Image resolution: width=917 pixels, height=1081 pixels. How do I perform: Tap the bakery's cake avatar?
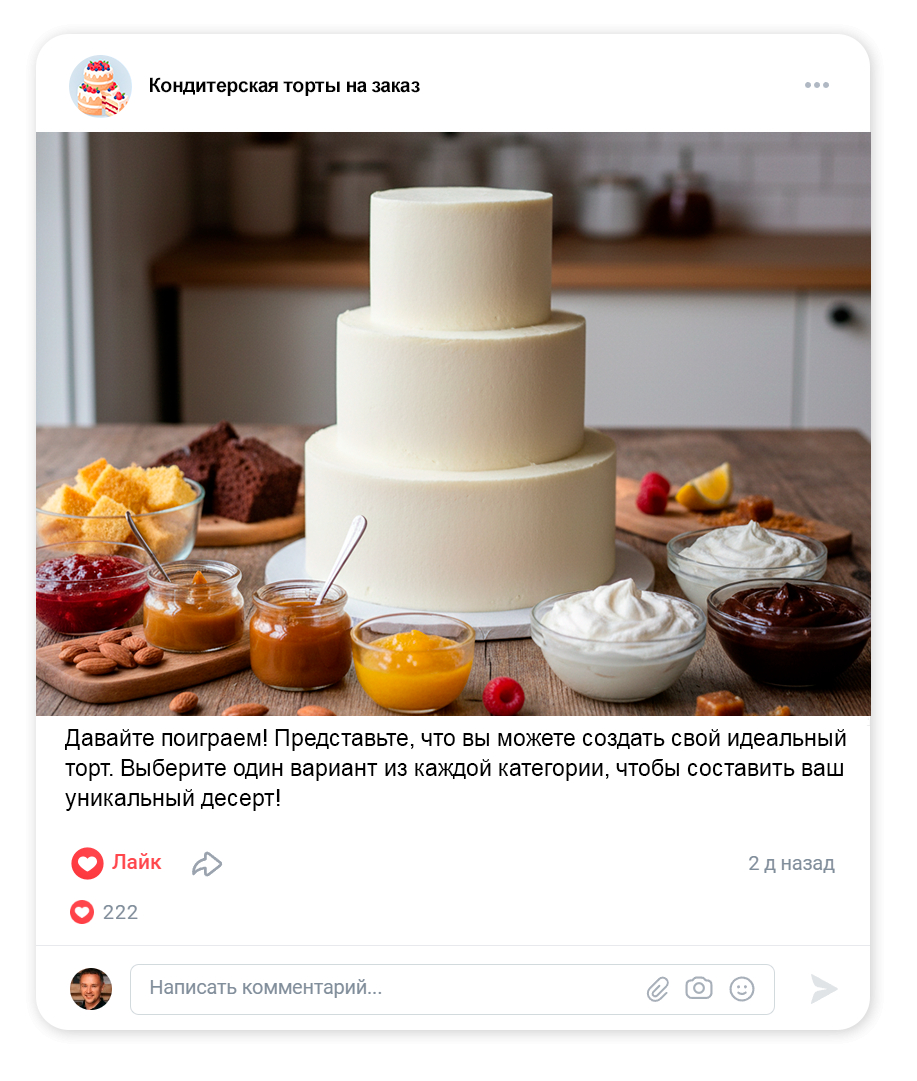point(100,86)
